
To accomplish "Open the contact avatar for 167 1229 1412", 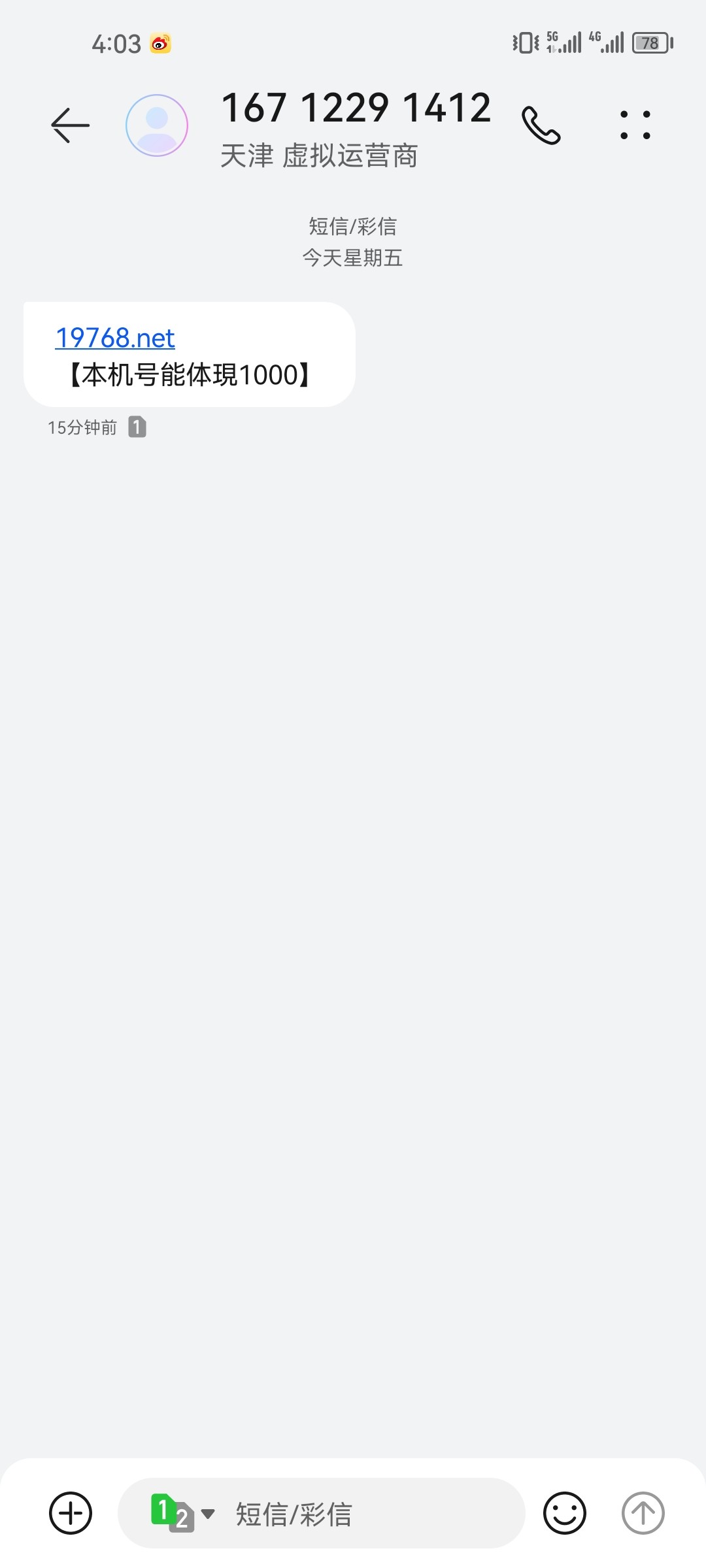I will (x=157, y=125).
